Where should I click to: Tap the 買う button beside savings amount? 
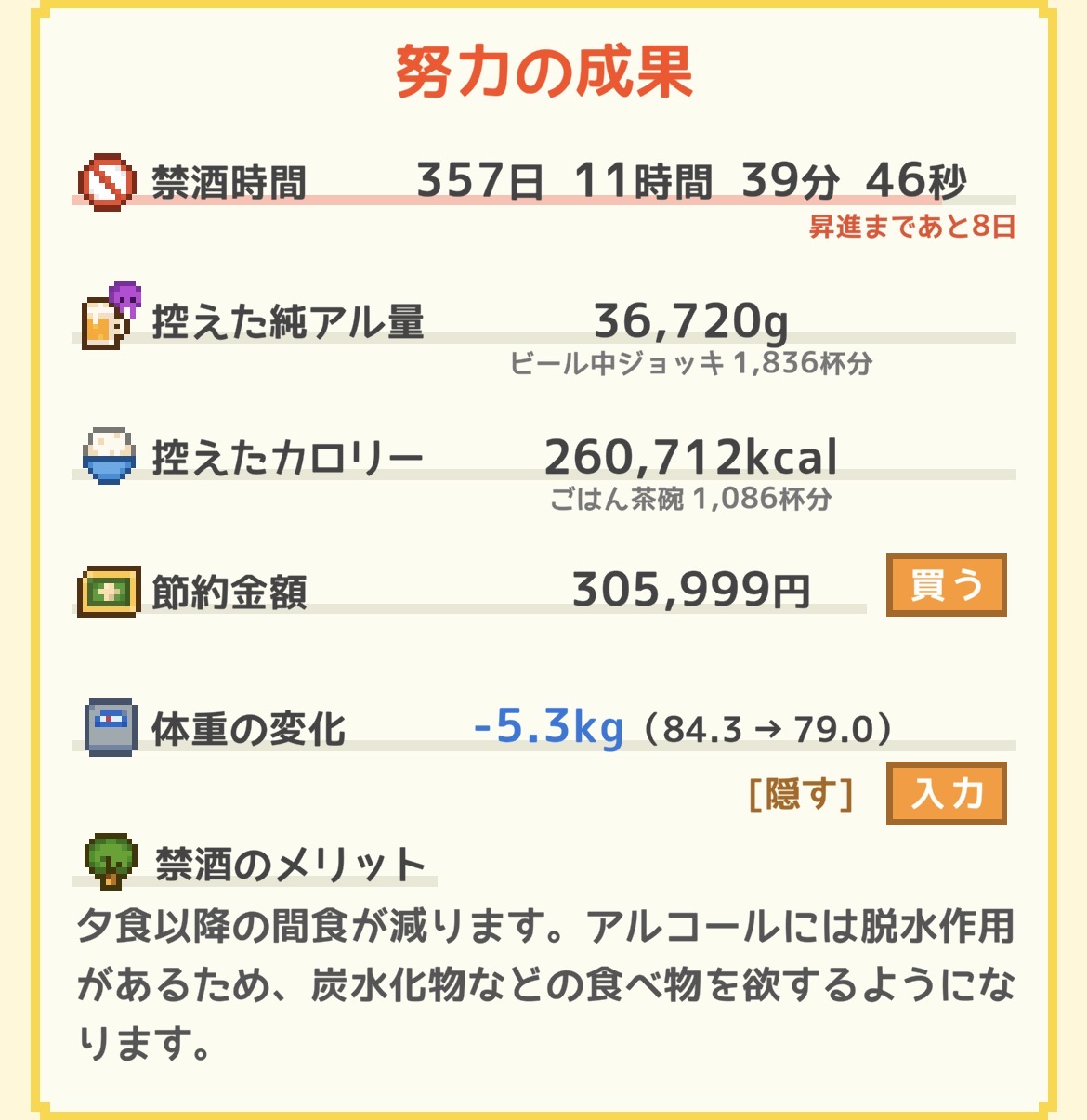946,585
